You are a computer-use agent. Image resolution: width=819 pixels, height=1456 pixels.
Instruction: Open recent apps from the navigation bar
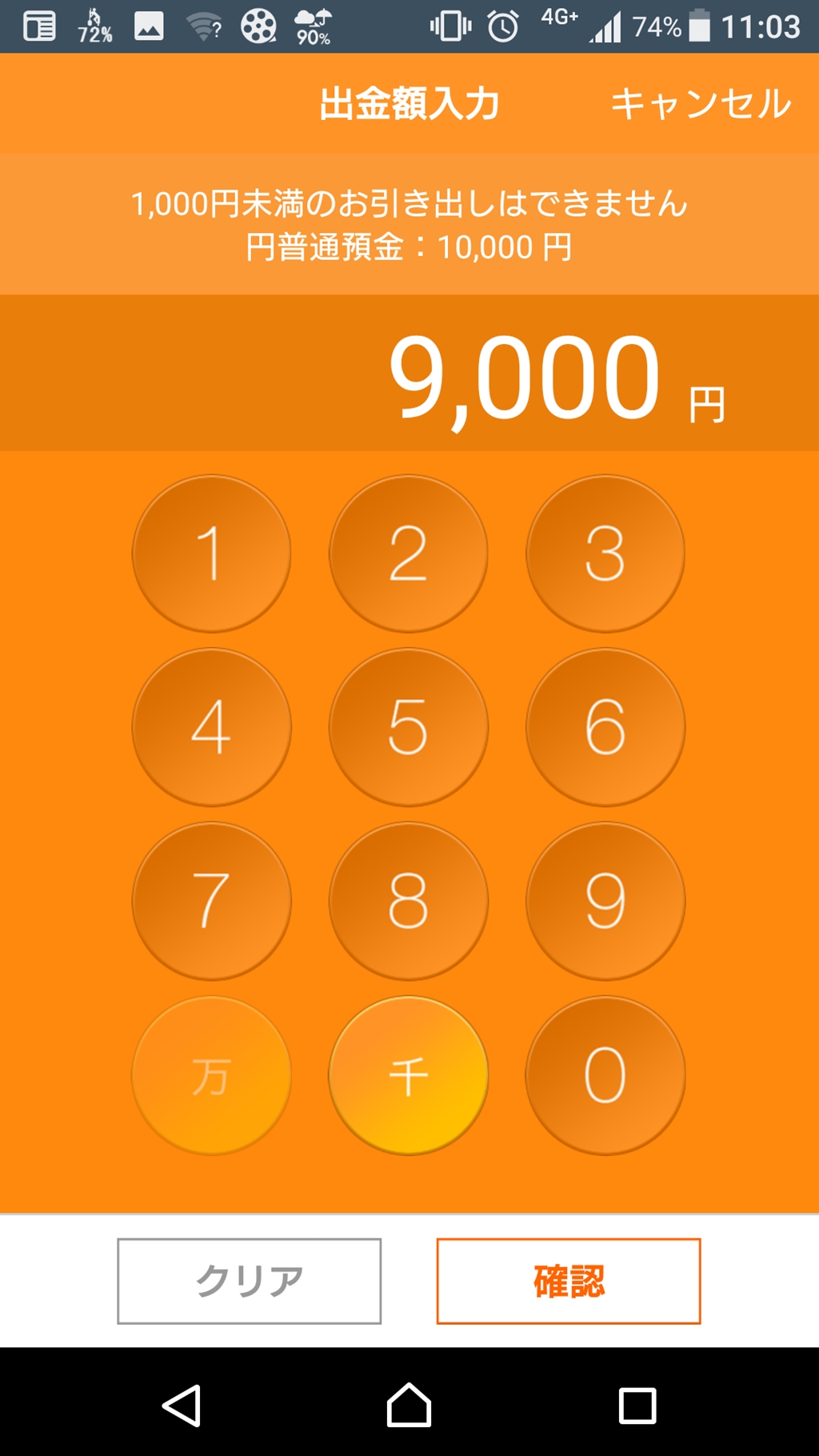pos(637,1406)
